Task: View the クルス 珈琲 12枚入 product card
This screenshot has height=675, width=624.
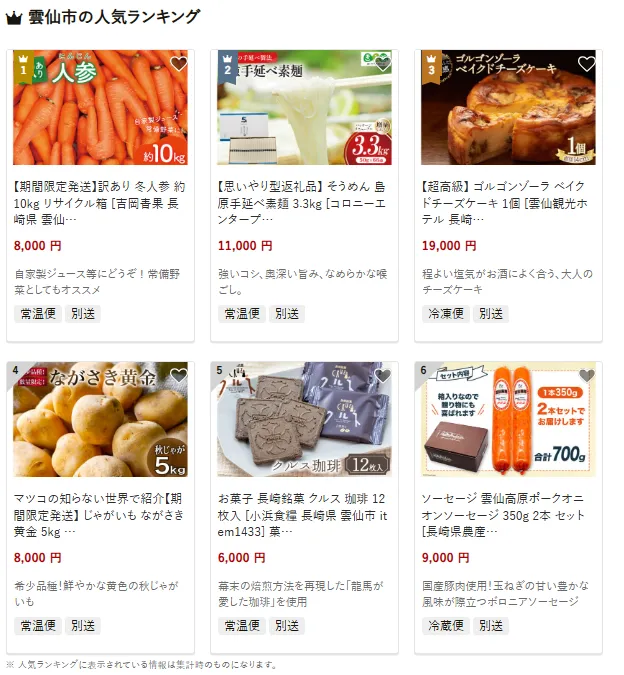Action: pyautogui.click(x=304, y=513)
